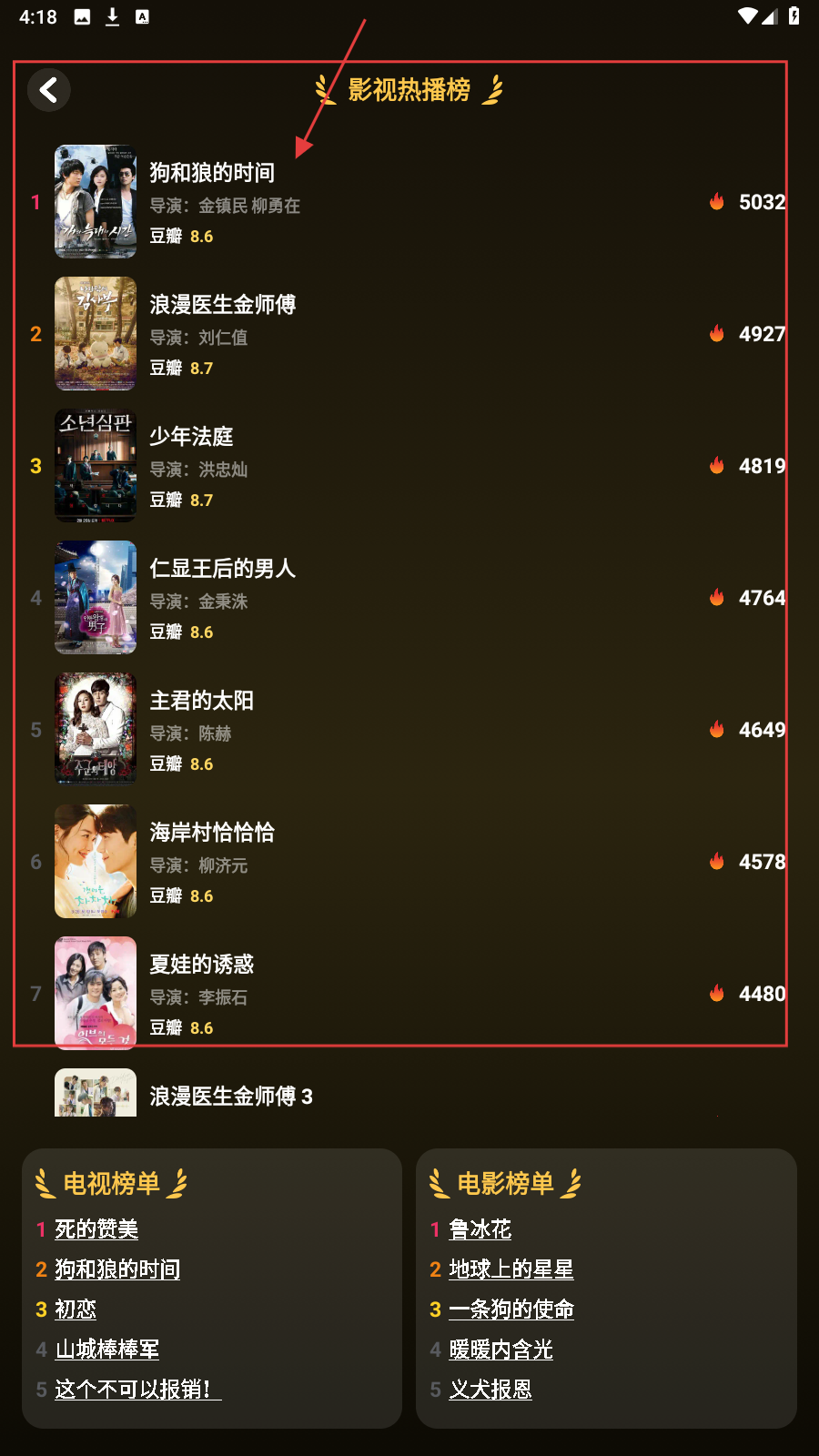Open 浪漫医生金师傅 rated 8.7

tap(222, 305)
